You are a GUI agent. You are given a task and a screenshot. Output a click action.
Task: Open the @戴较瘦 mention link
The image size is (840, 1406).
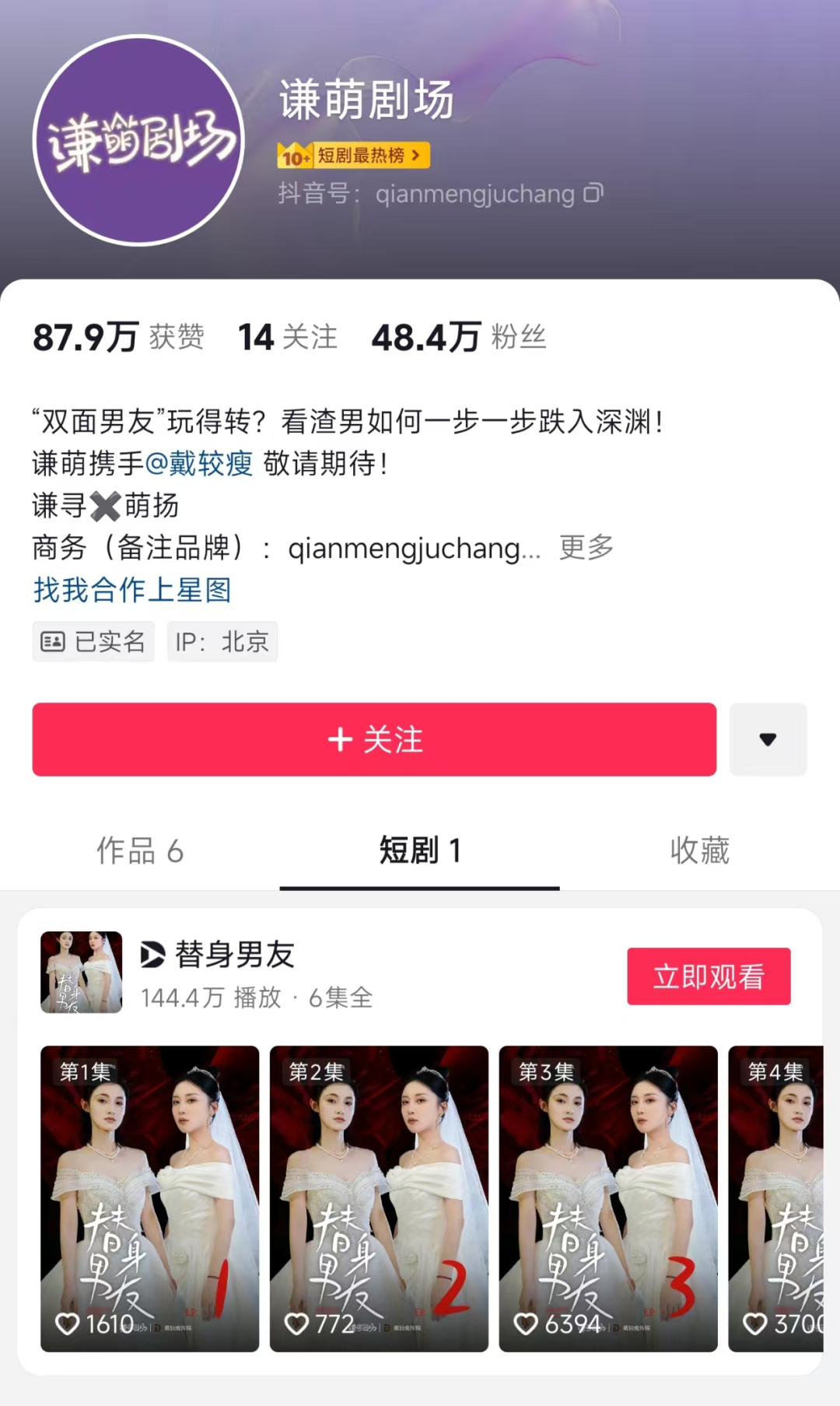click(199, 464)
